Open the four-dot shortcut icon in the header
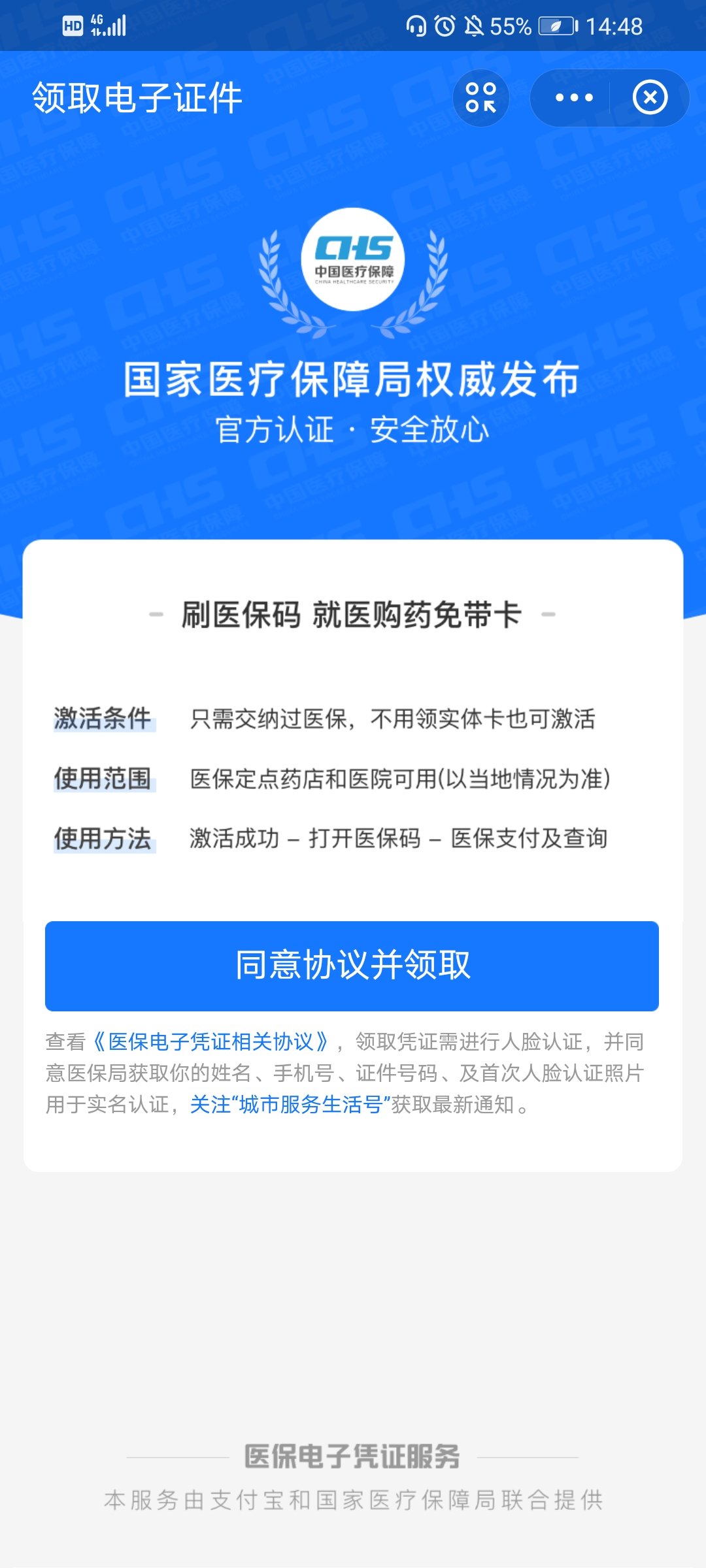Screen dimensions: 706x1568 [480, 98]
